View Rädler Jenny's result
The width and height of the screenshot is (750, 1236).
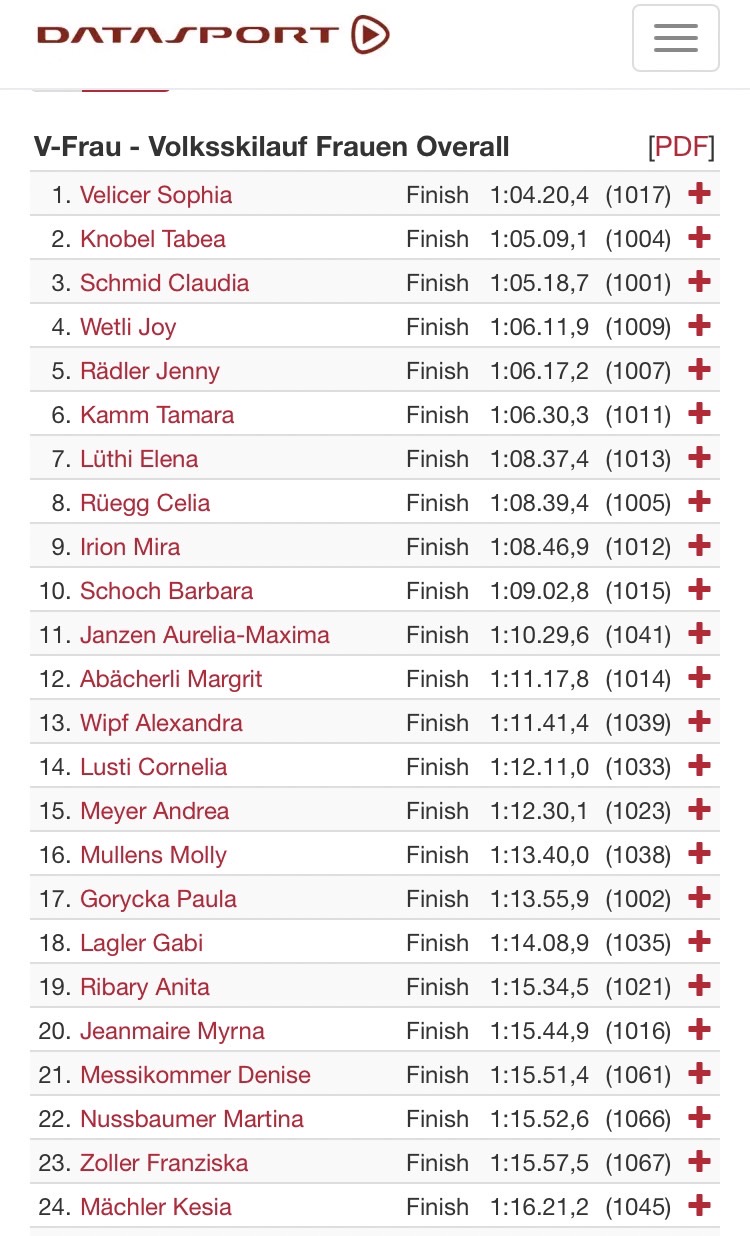(x=149, y=371)
